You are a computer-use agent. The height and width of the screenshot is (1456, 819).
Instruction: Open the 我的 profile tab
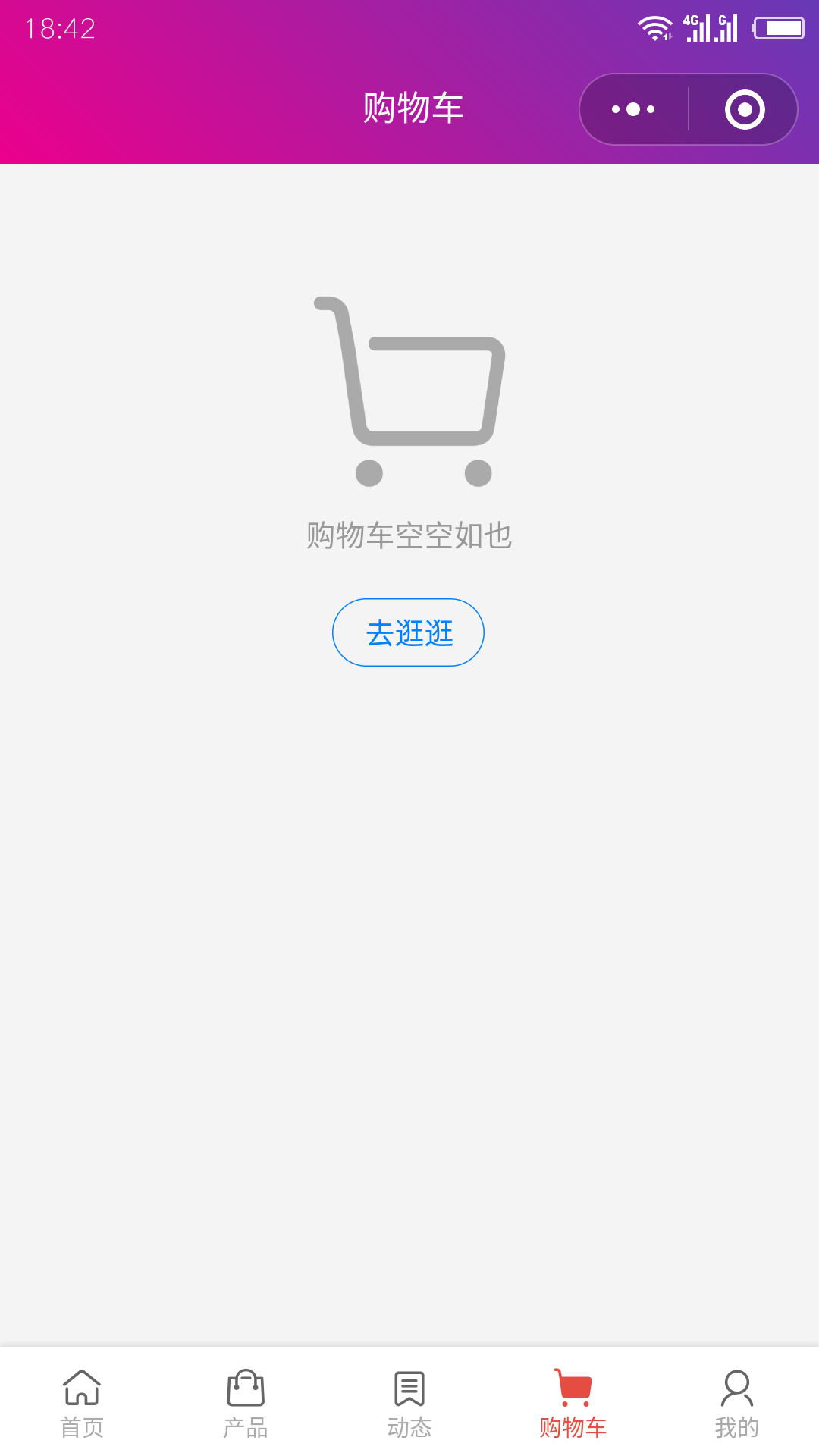tap(736, 1403)
